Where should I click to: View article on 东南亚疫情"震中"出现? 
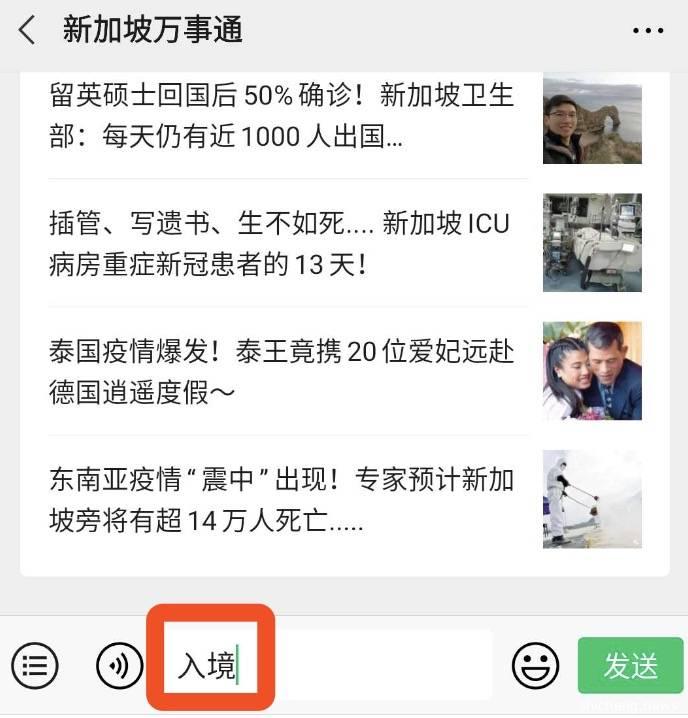(x=282, y=500)
